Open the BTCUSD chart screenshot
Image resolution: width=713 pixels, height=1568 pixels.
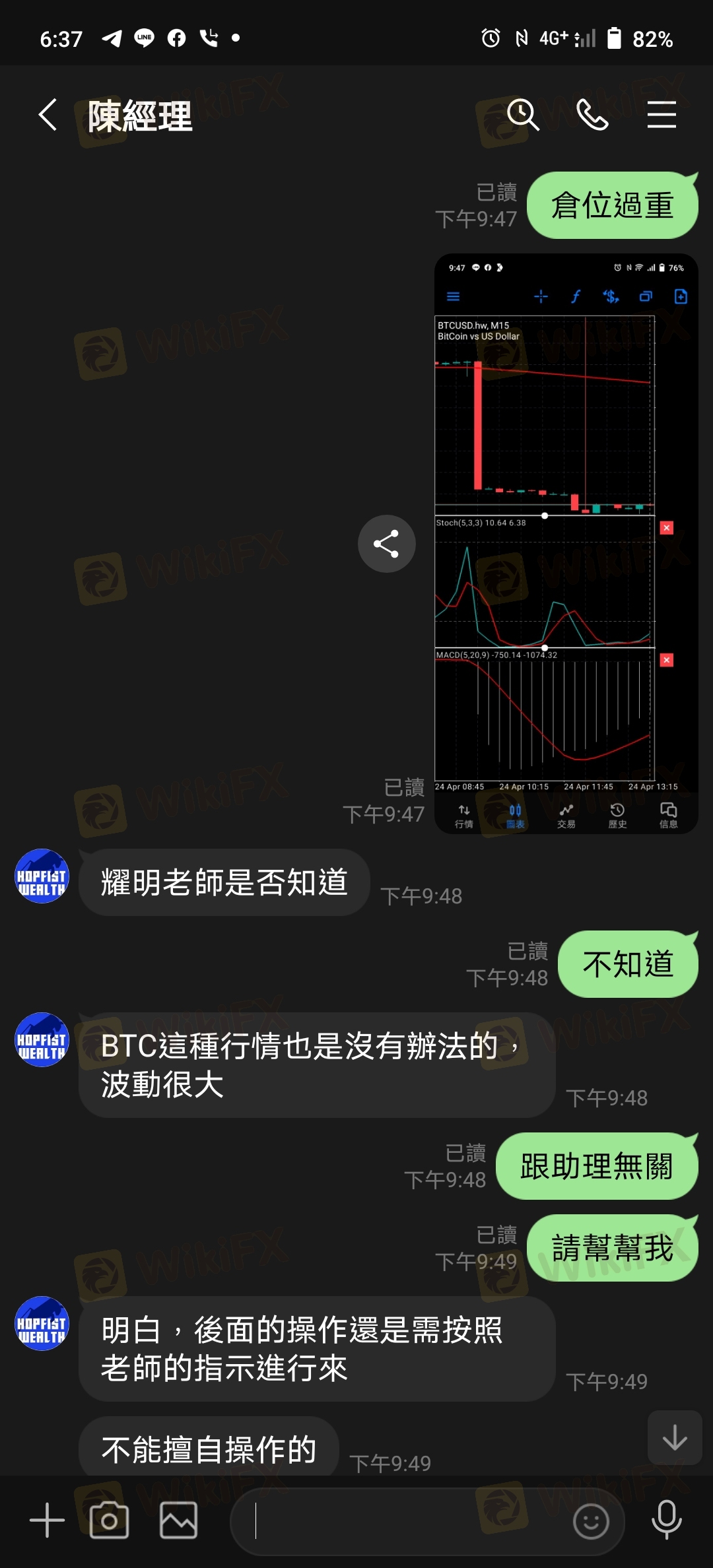566,543
